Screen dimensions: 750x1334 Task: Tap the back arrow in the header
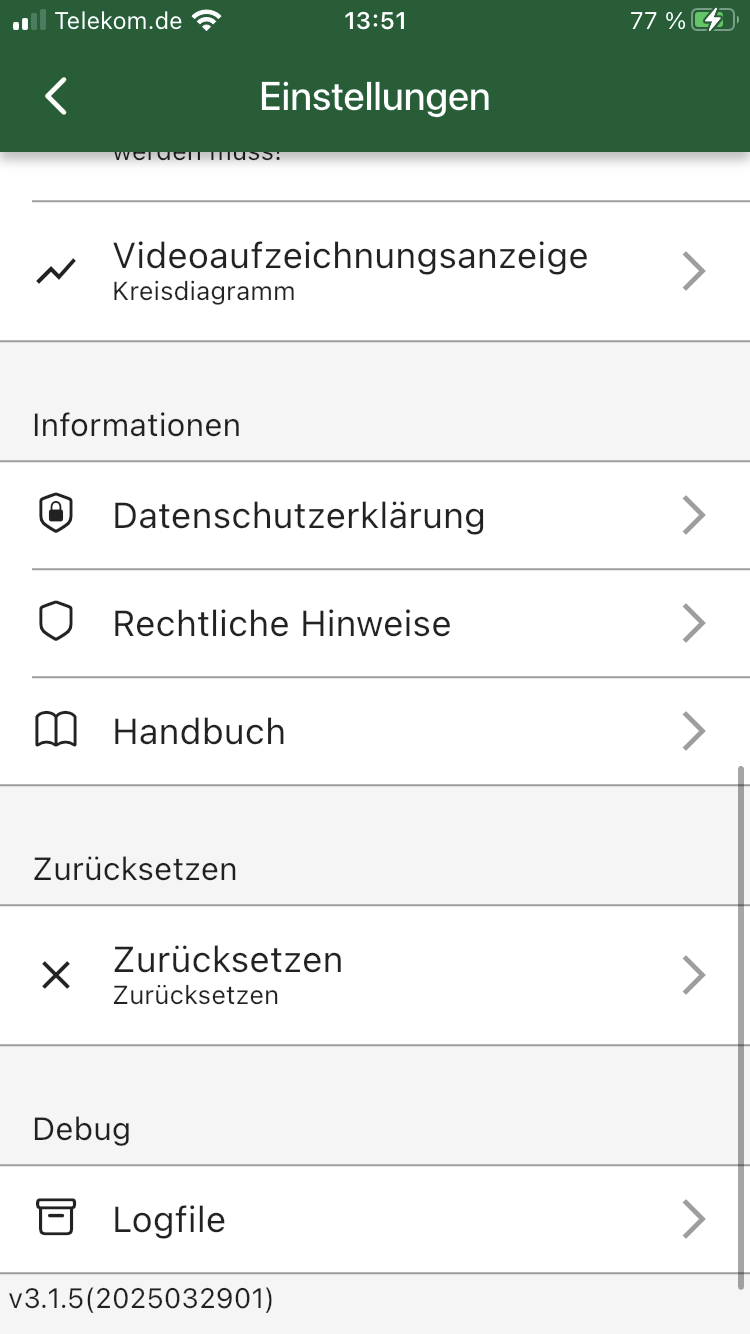tap(55, 96)
